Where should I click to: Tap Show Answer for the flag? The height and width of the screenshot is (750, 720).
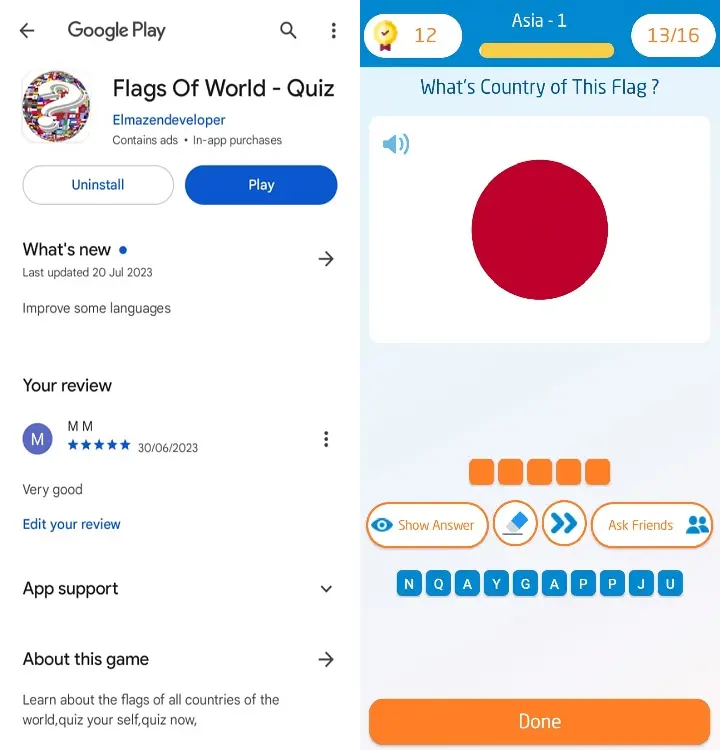(x=427, y=524)
